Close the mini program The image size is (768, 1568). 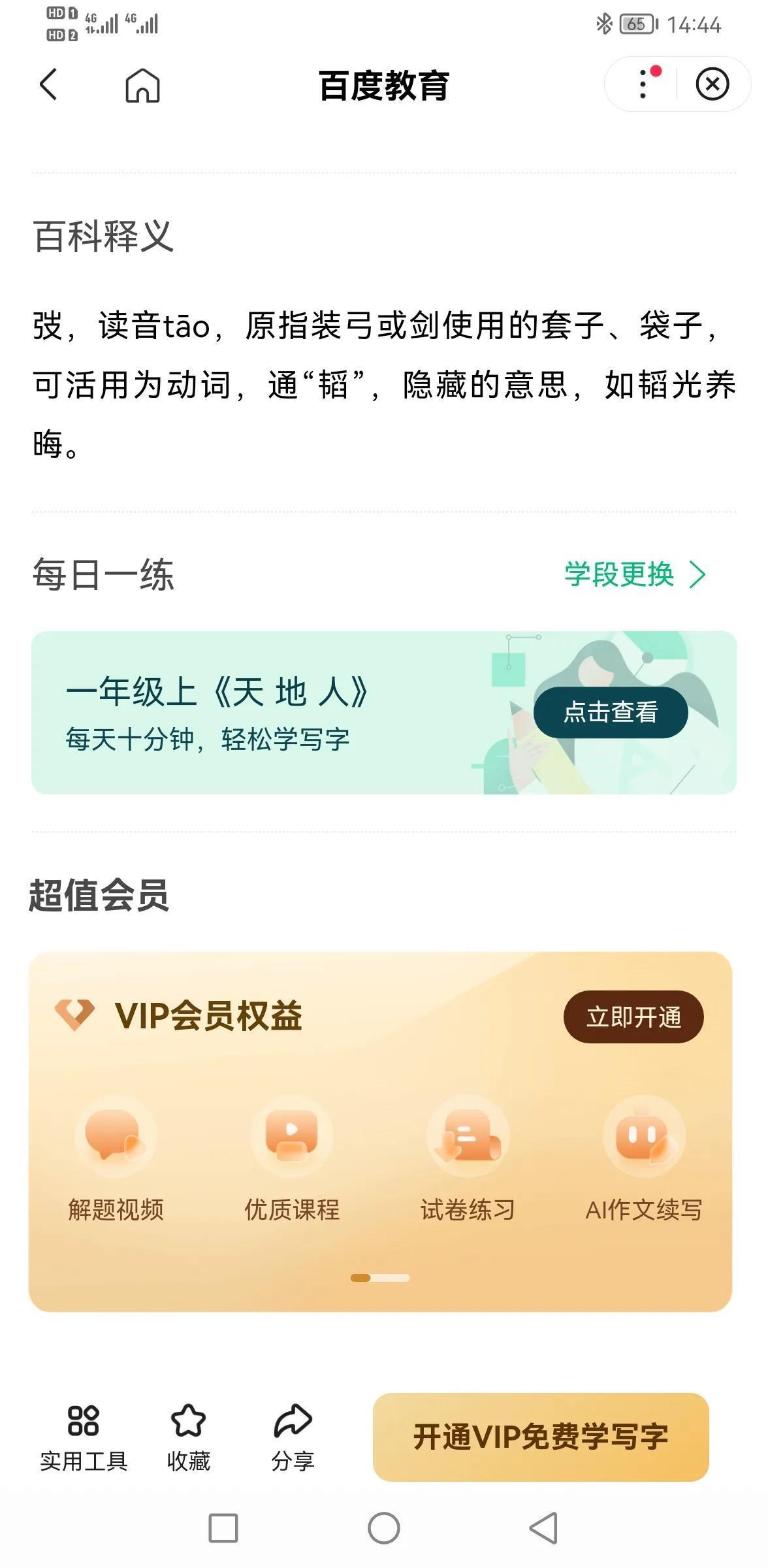click(x=712, y=84)
